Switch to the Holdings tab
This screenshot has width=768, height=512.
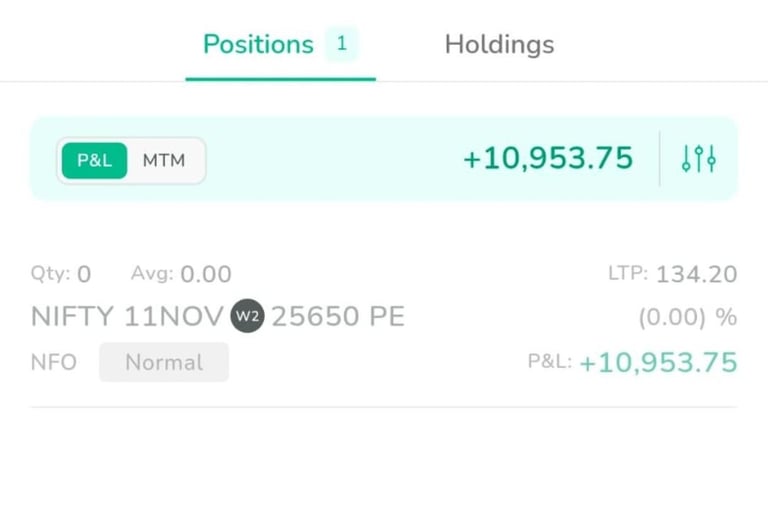click(x=499, y=45)
